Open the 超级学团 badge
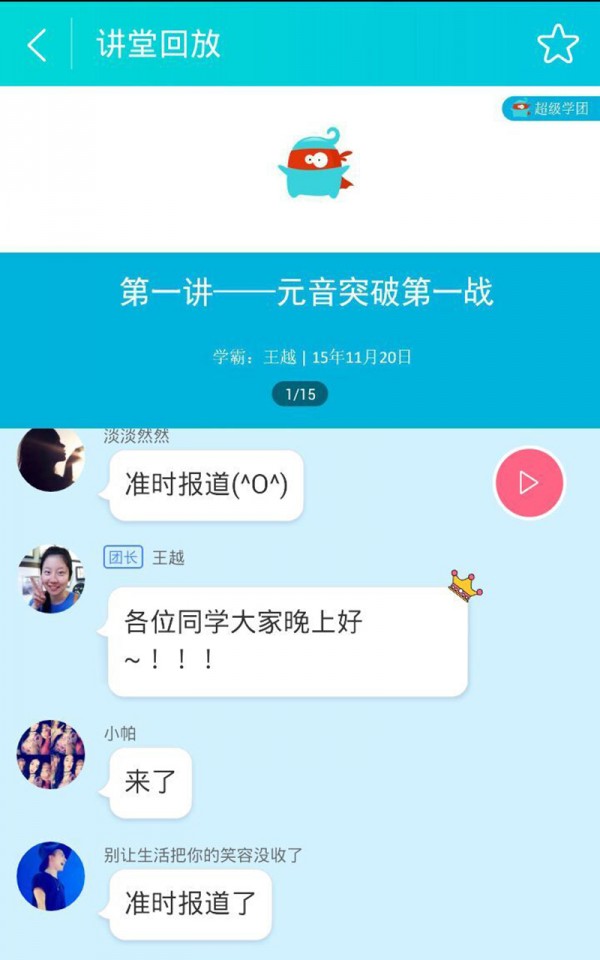Image resolution: width=600 pixels, height=960 pixels. (x=550, y=108)
